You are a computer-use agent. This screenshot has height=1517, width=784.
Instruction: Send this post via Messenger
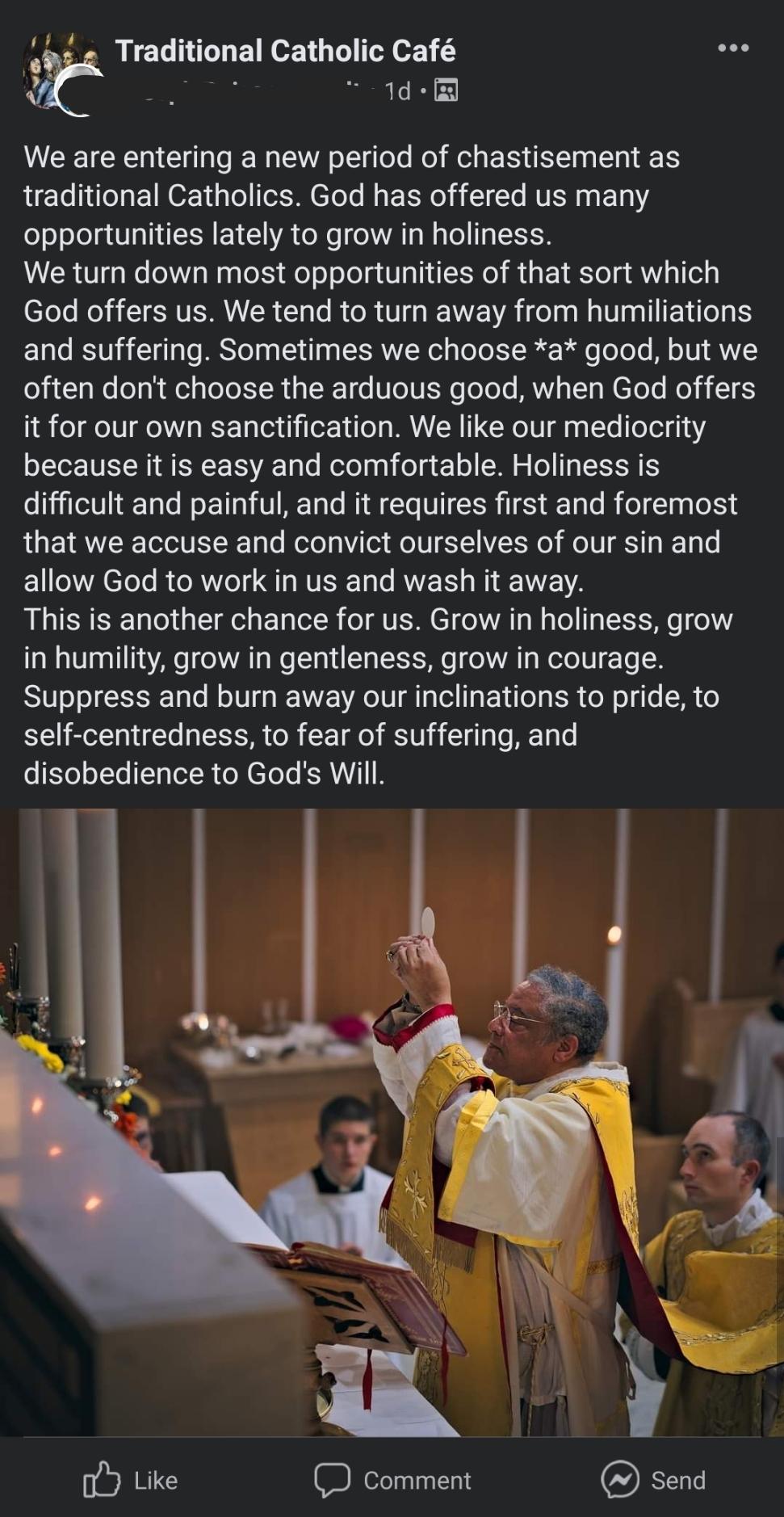(x=654, y=1480)
